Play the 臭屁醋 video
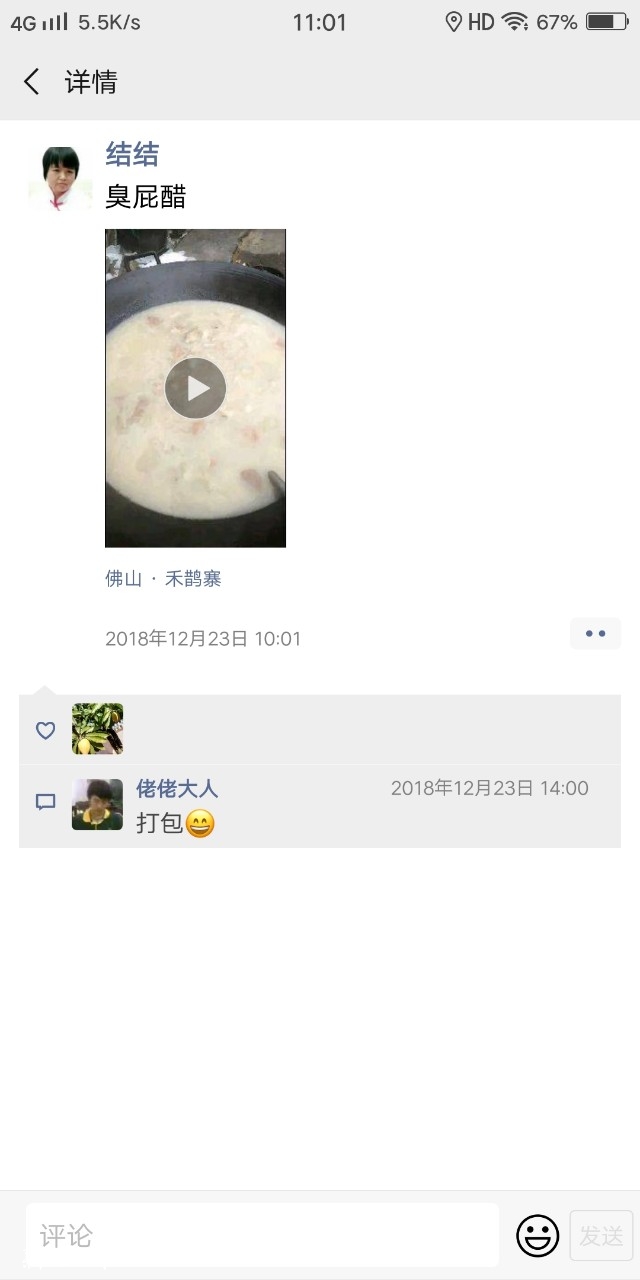The height and width of the screenshot is (1280, 640). [195, 388]
